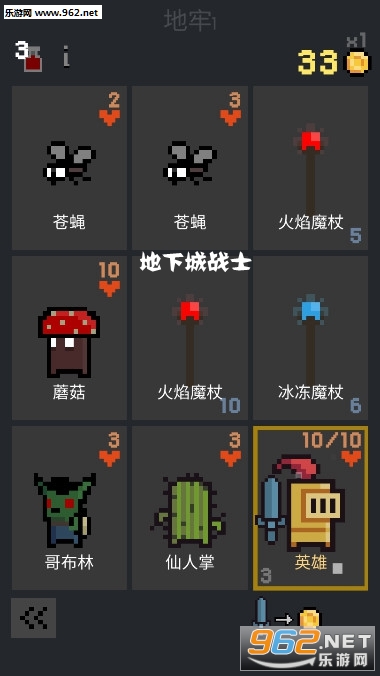Select the mushroom card

pos(69,338)
